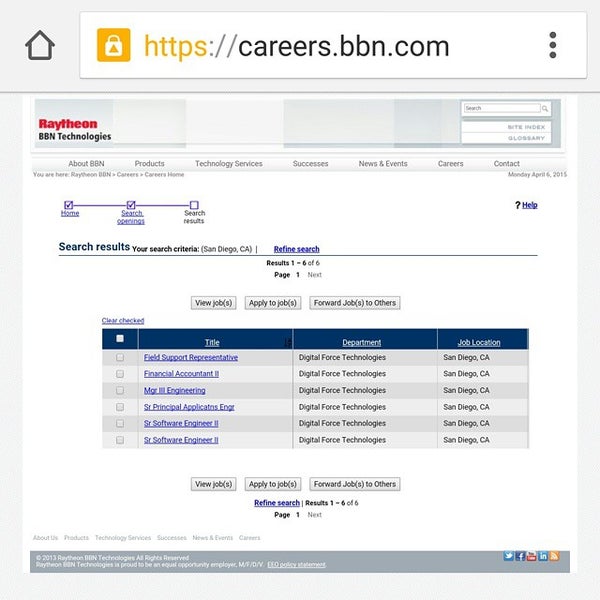Select all jobs with the header checkbox
This screenshot has width=600, height=600.
tap(121, 339)
